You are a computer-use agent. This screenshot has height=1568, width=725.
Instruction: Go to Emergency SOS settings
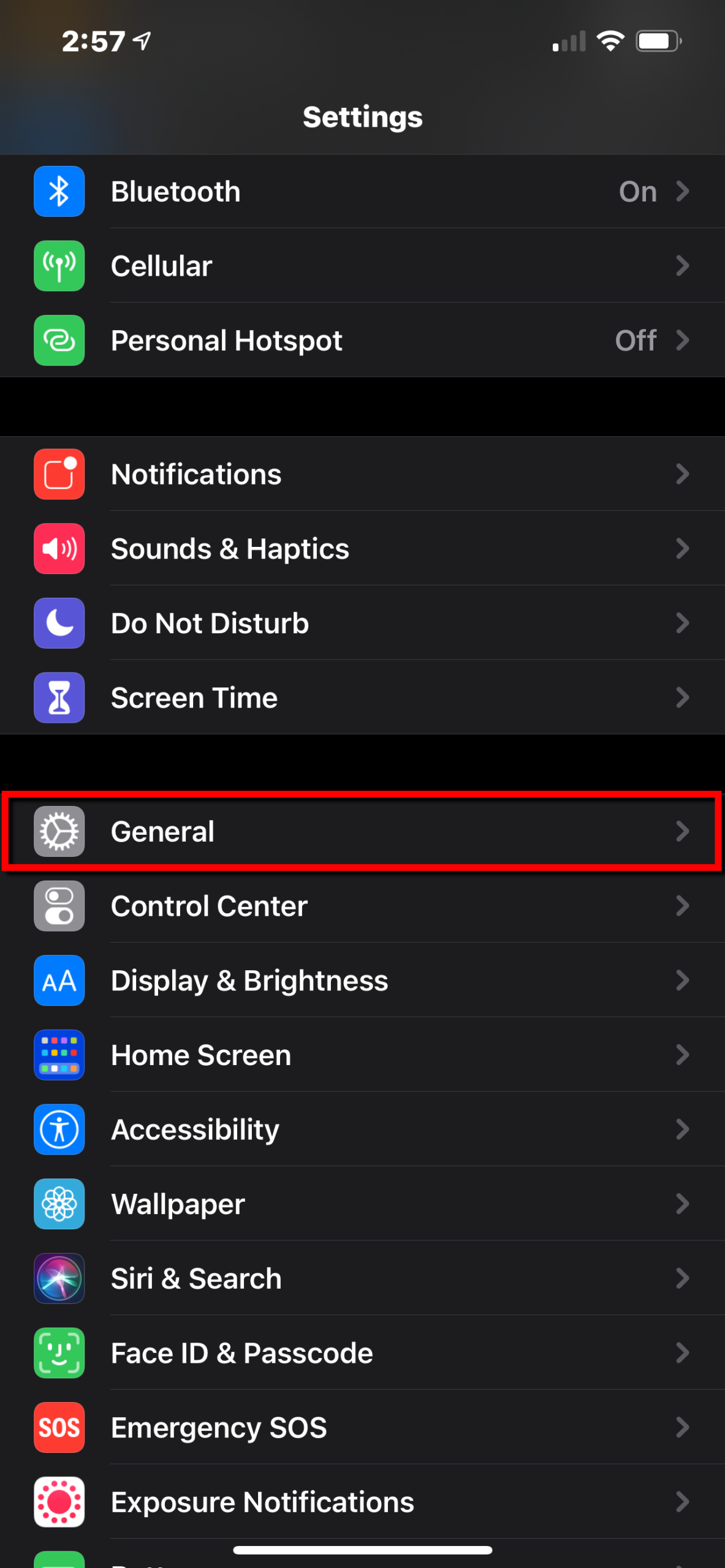coord(362,1427)
